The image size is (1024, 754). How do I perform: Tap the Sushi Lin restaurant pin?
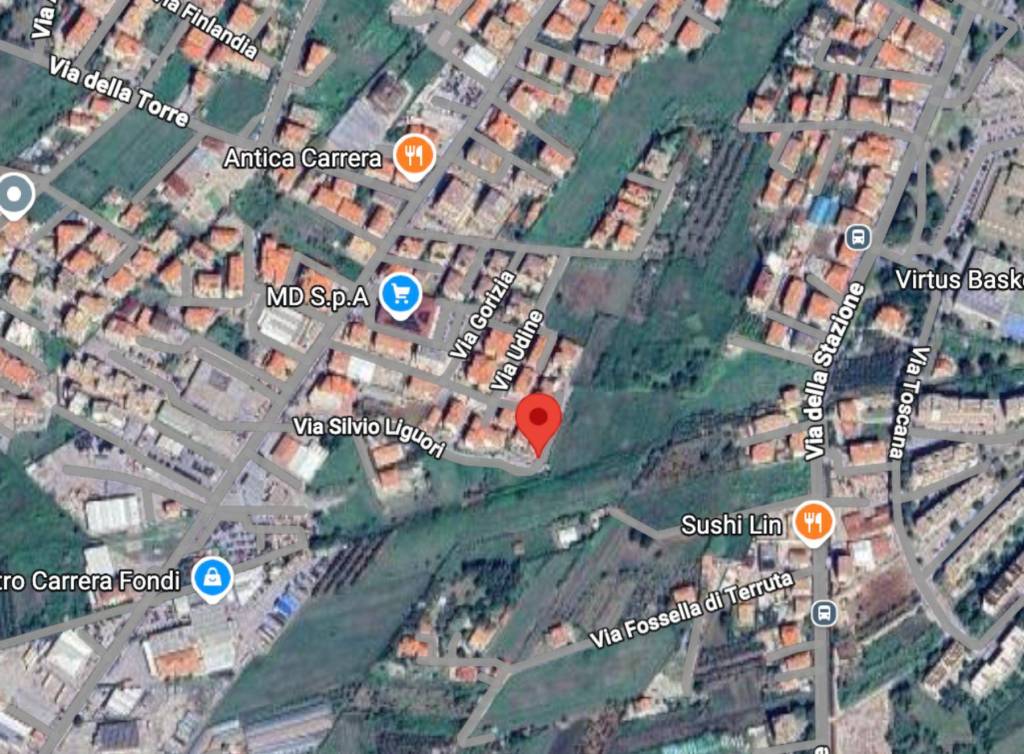[814, 522]
